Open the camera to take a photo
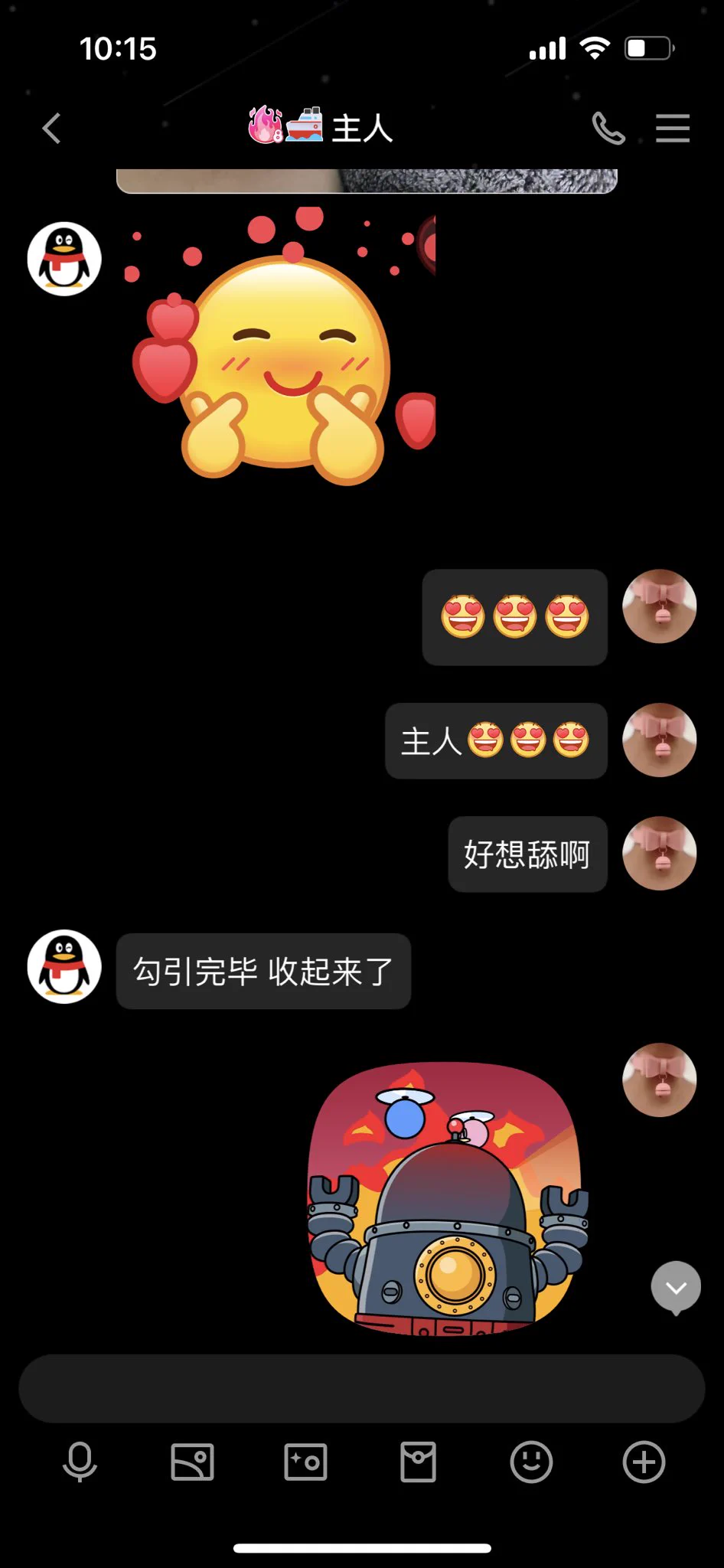724x1568 pixels. (305, 1462)
